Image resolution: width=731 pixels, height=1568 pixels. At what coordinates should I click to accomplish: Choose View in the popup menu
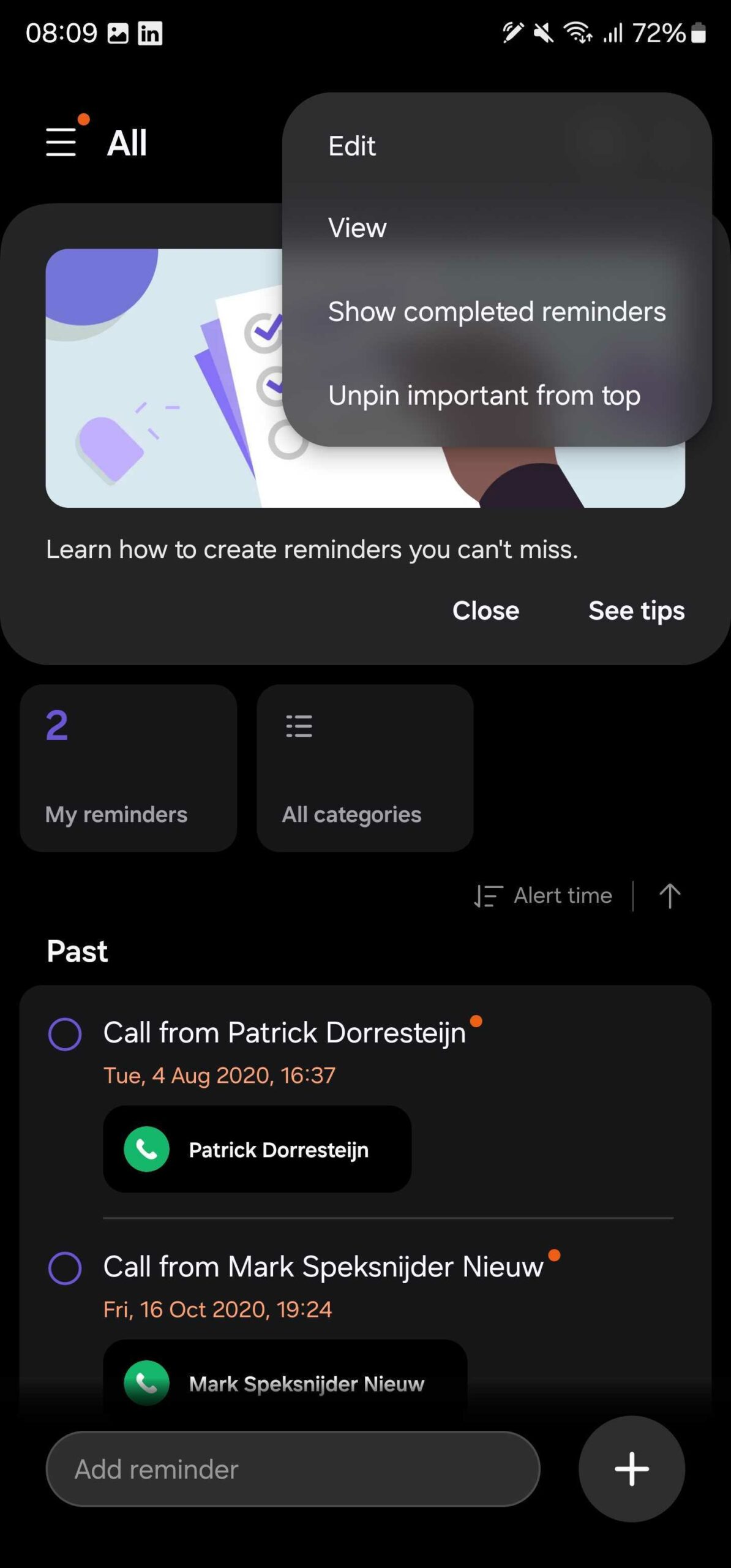pos(358,228)
